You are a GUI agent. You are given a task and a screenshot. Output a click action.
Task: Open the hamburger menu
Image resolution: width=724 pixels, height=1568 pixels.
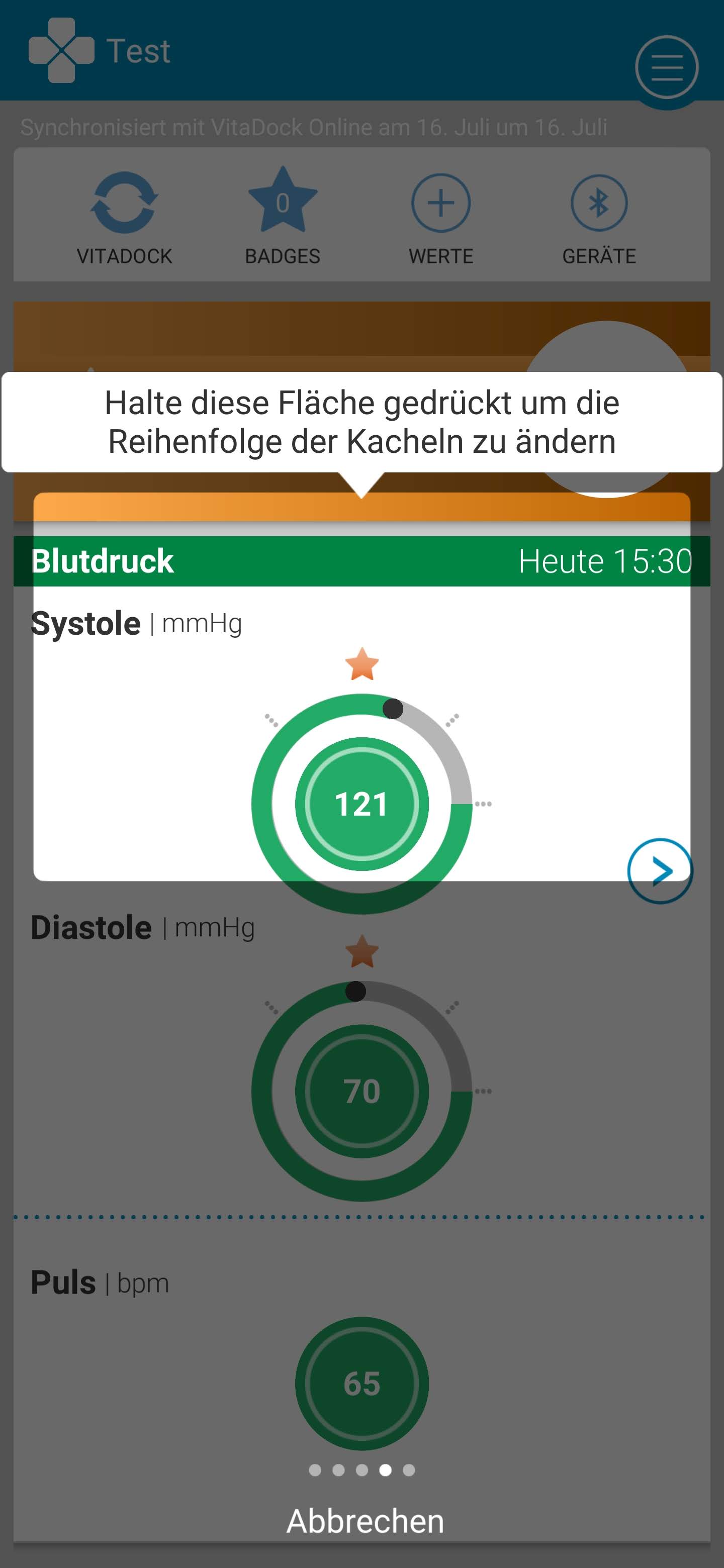(666, 67)
